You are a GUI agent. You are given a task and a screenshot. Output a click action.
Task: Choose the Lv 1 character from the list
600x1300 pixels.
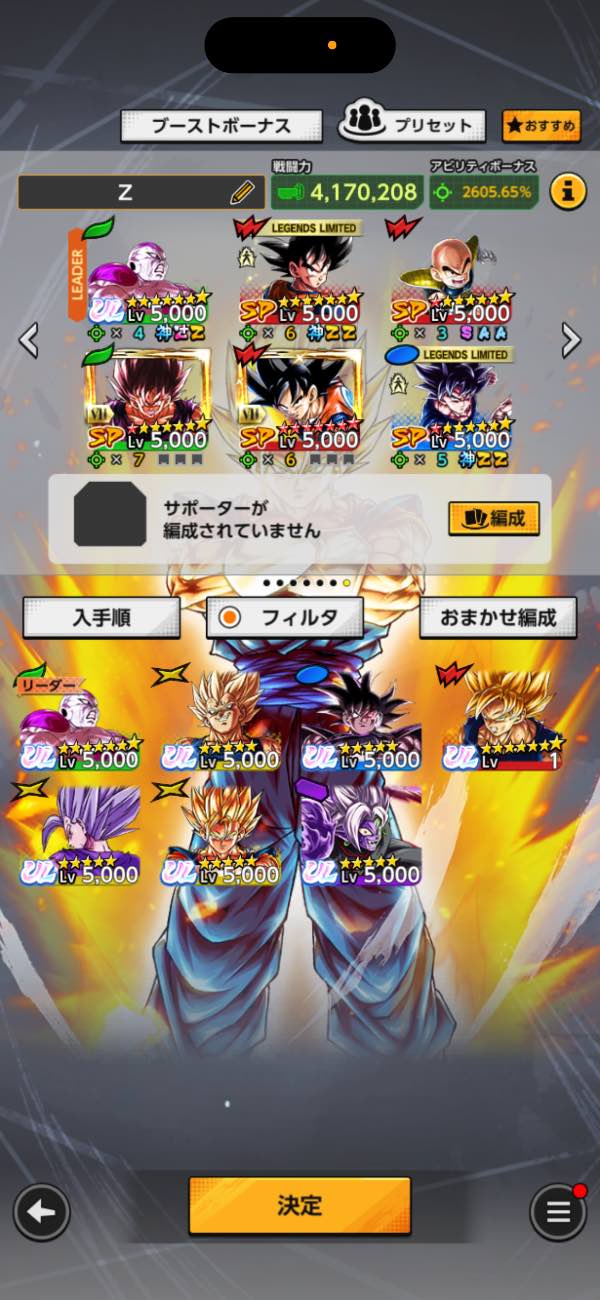click(x=501, y=720)
